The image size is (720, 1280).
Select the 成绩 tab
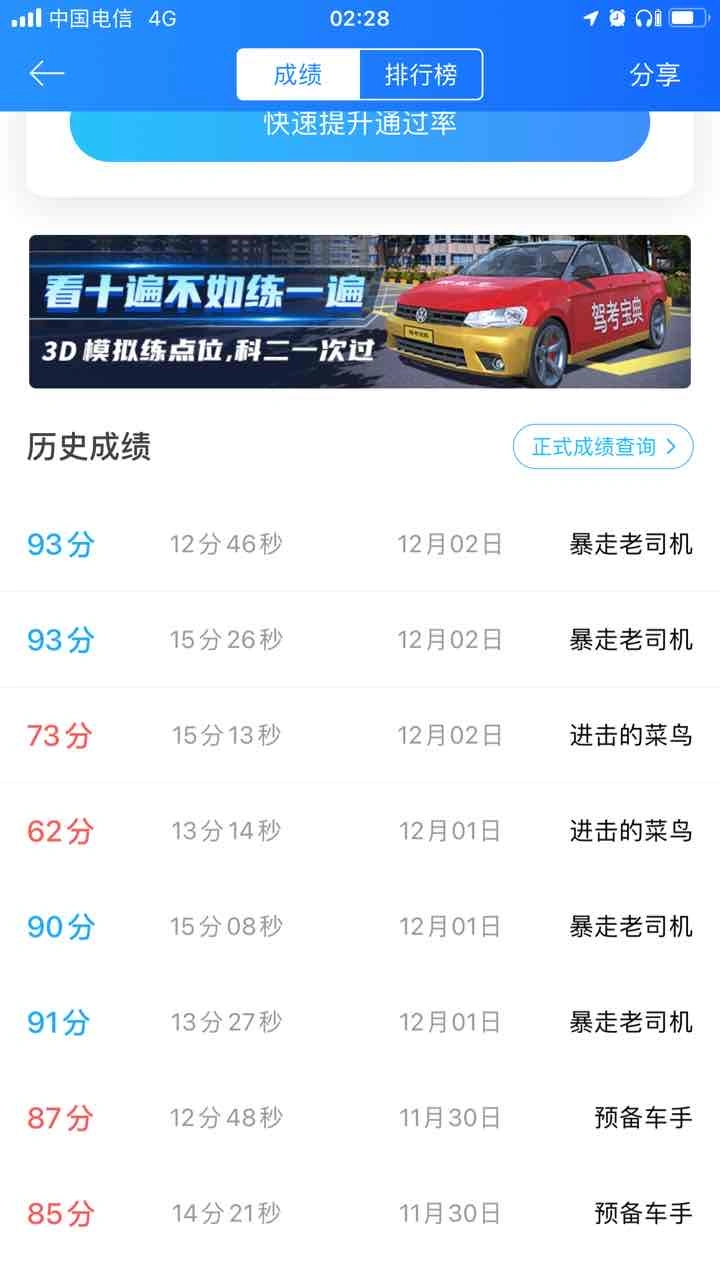click(x=298, y=74)
